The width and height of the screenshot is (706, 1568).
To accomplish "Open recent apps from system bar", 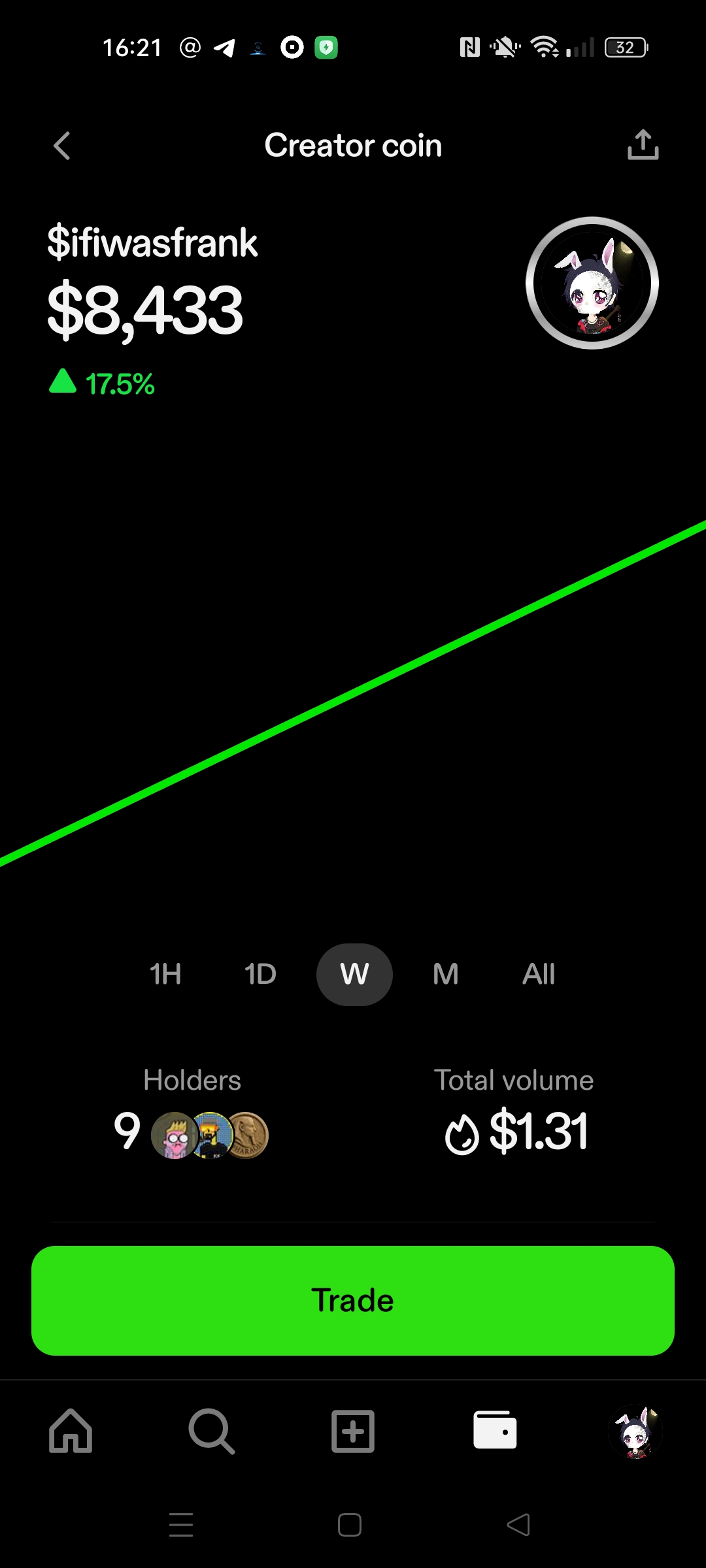I will point(181,1526).
